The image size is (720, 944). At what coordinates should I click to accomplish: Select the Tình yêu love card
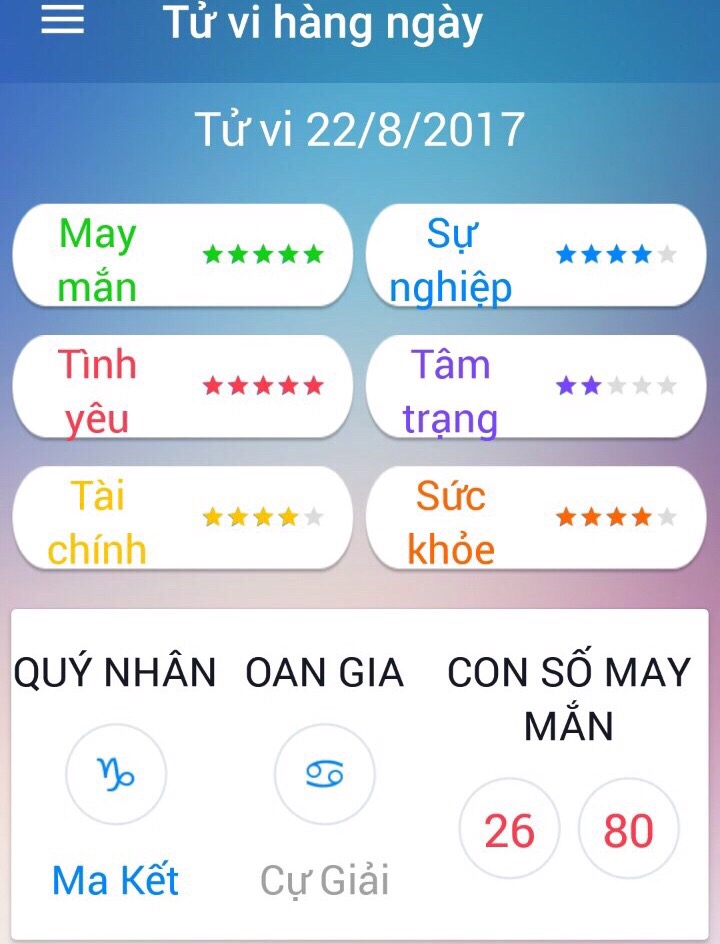(x=182, y=387)
